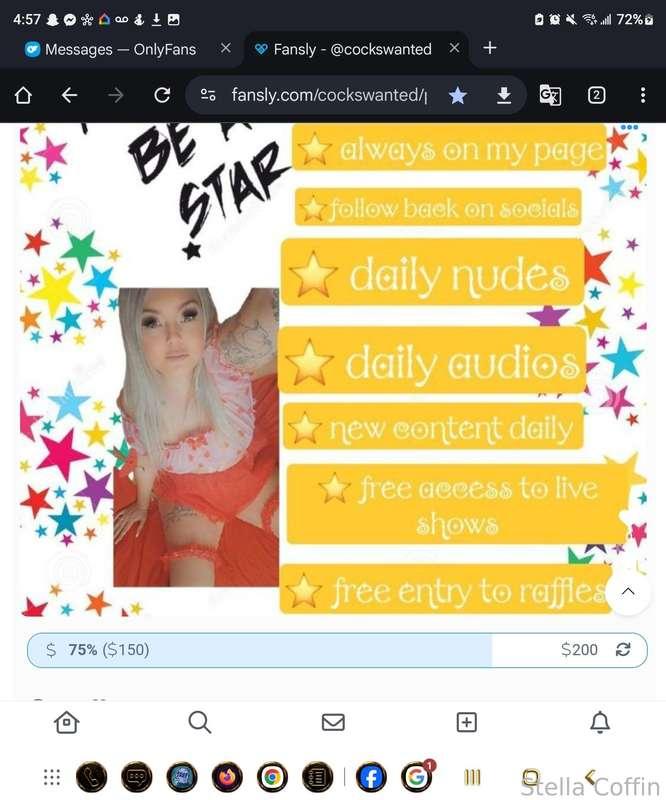
Task: Jump back to top with the up arrow
Action: pyautogui.click(x=628, y=591)
